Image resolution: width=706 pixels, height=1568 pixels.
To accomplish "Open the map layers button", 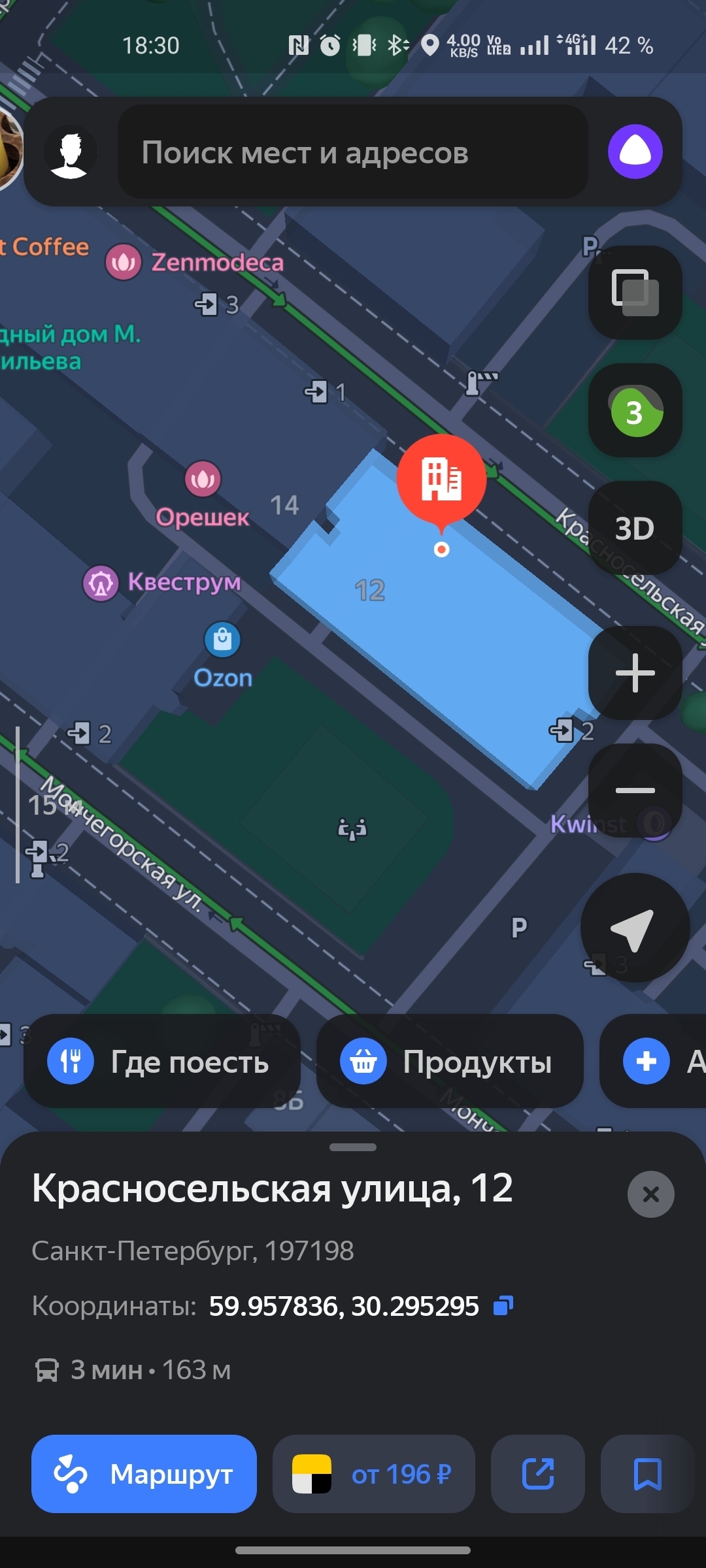I will 635,292.
